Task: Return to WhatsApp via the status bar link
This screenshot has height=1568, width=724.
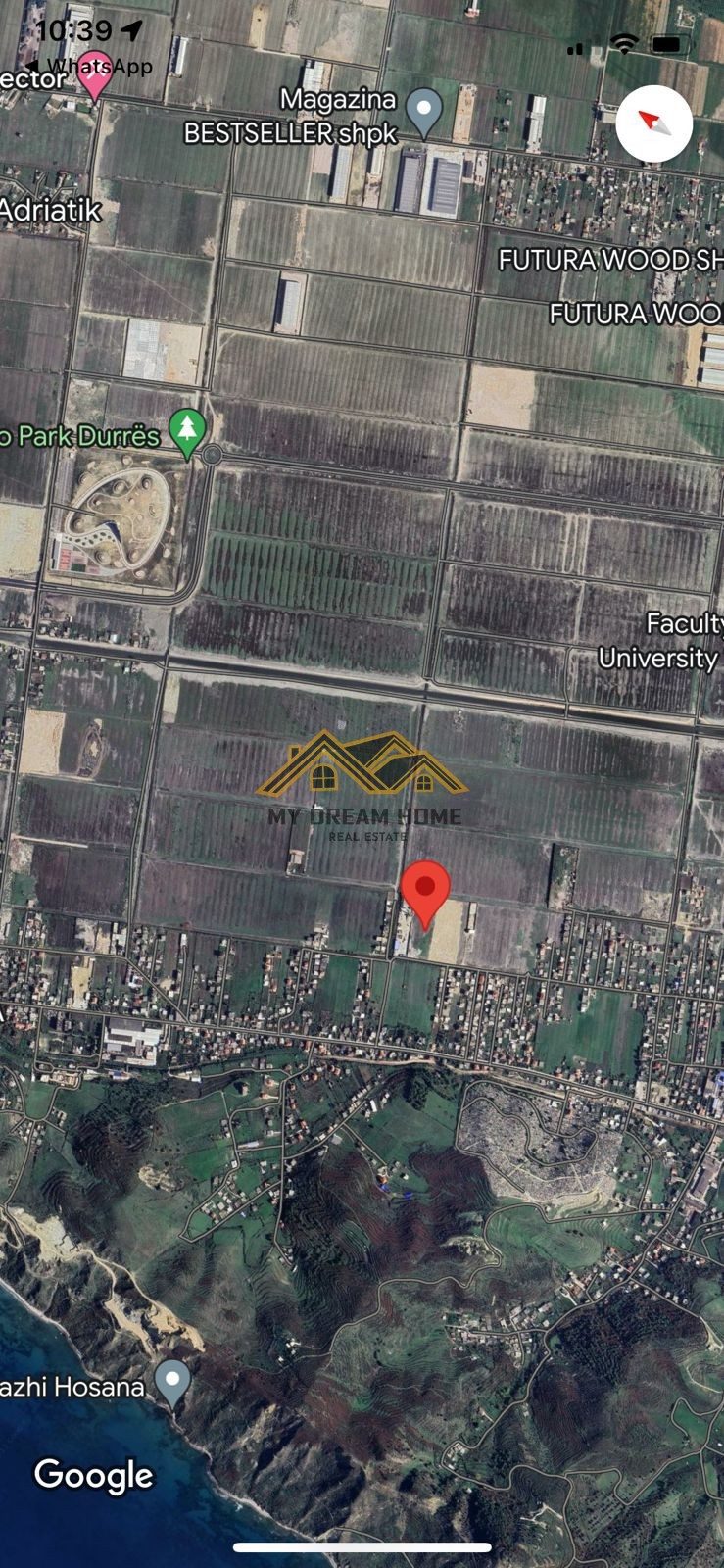Action: tap(89, 66)
